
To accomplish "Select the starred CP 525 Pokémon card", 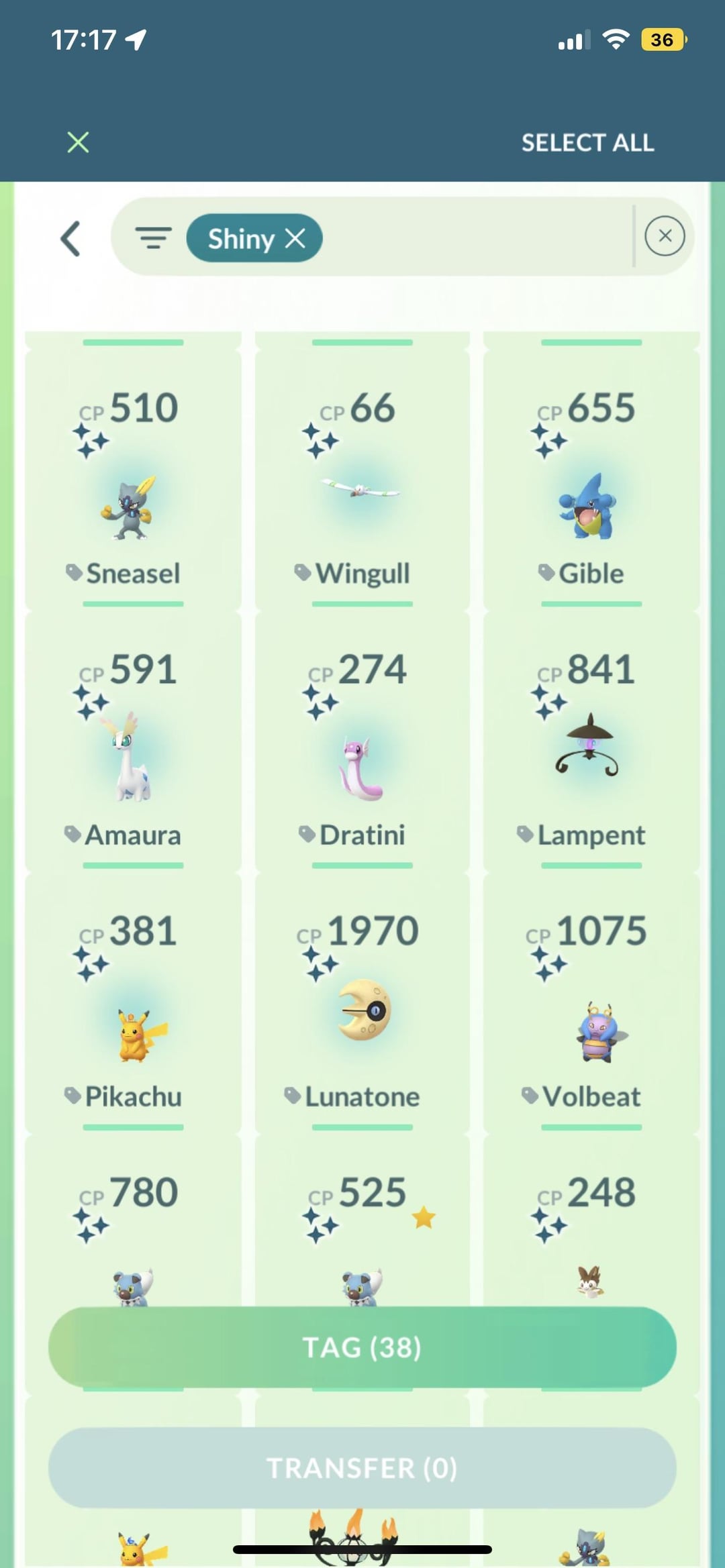I will (362, 1241).
